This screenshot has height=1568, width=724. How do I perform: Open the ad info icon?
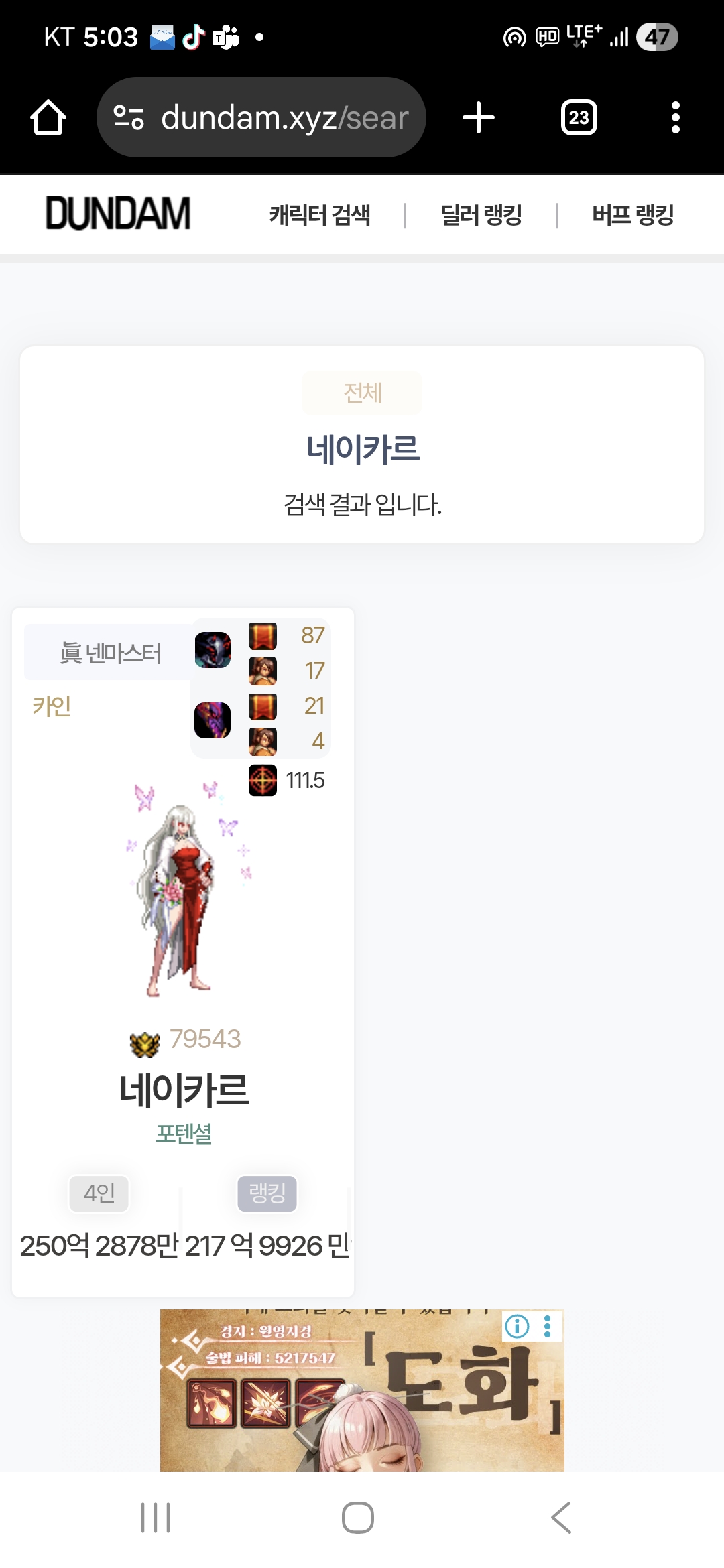click(517, 1326)
